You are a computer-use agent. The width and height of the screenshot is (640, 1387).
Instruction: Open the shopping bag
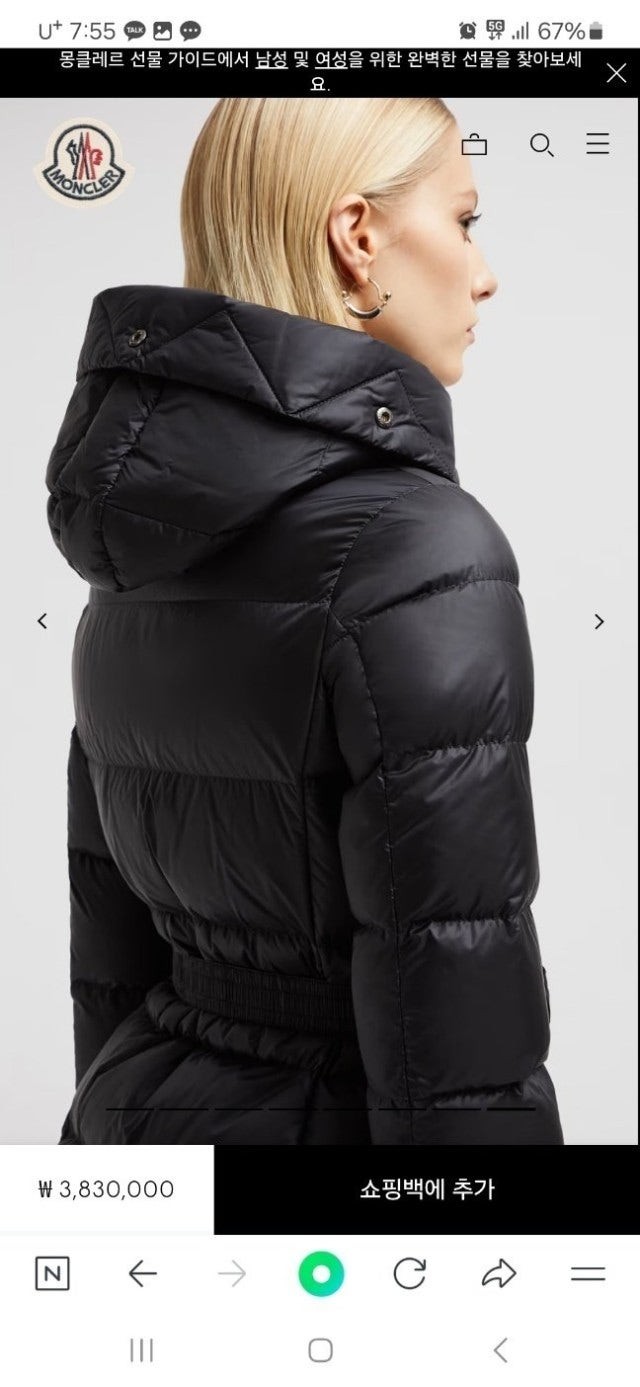click(x=474, y=145)
